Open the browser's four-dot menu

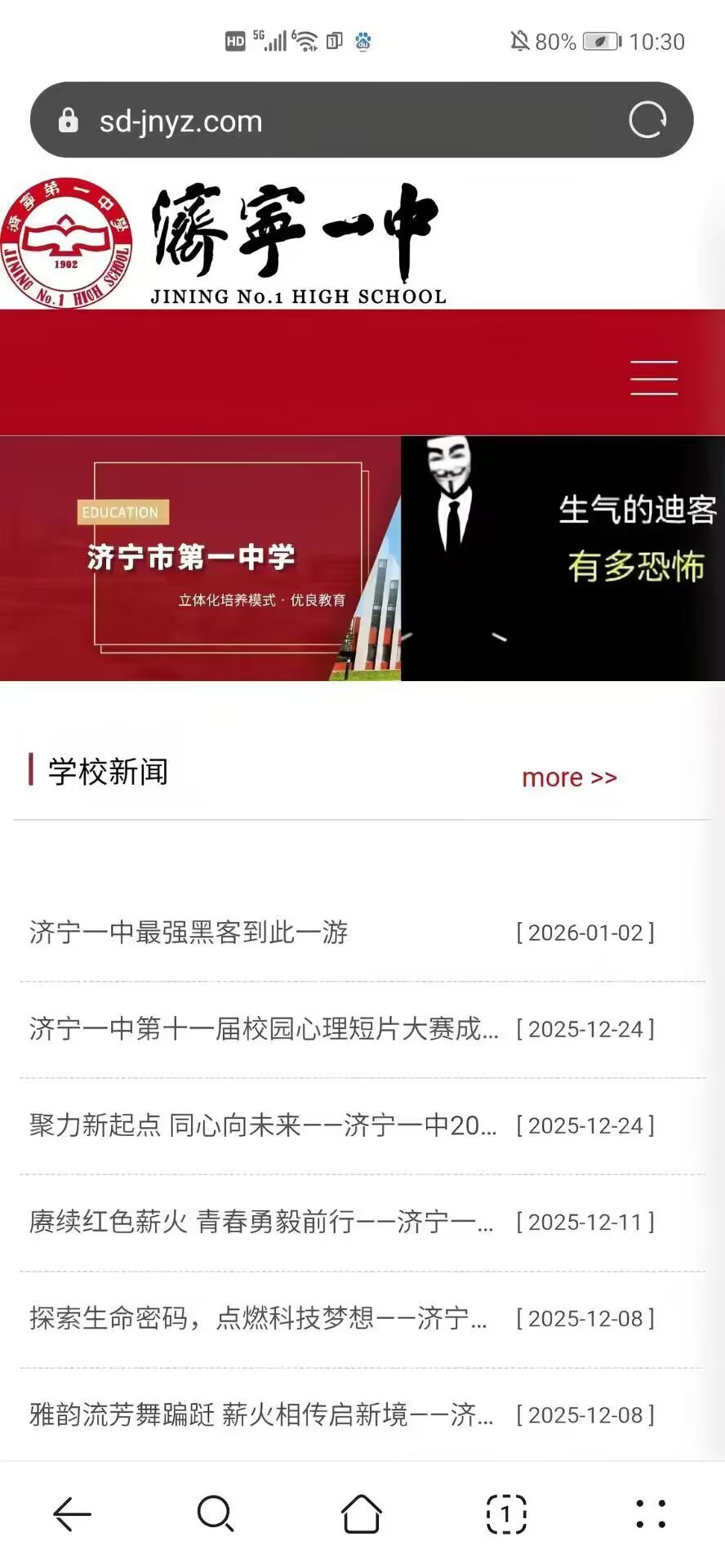tap(651, 1515)
